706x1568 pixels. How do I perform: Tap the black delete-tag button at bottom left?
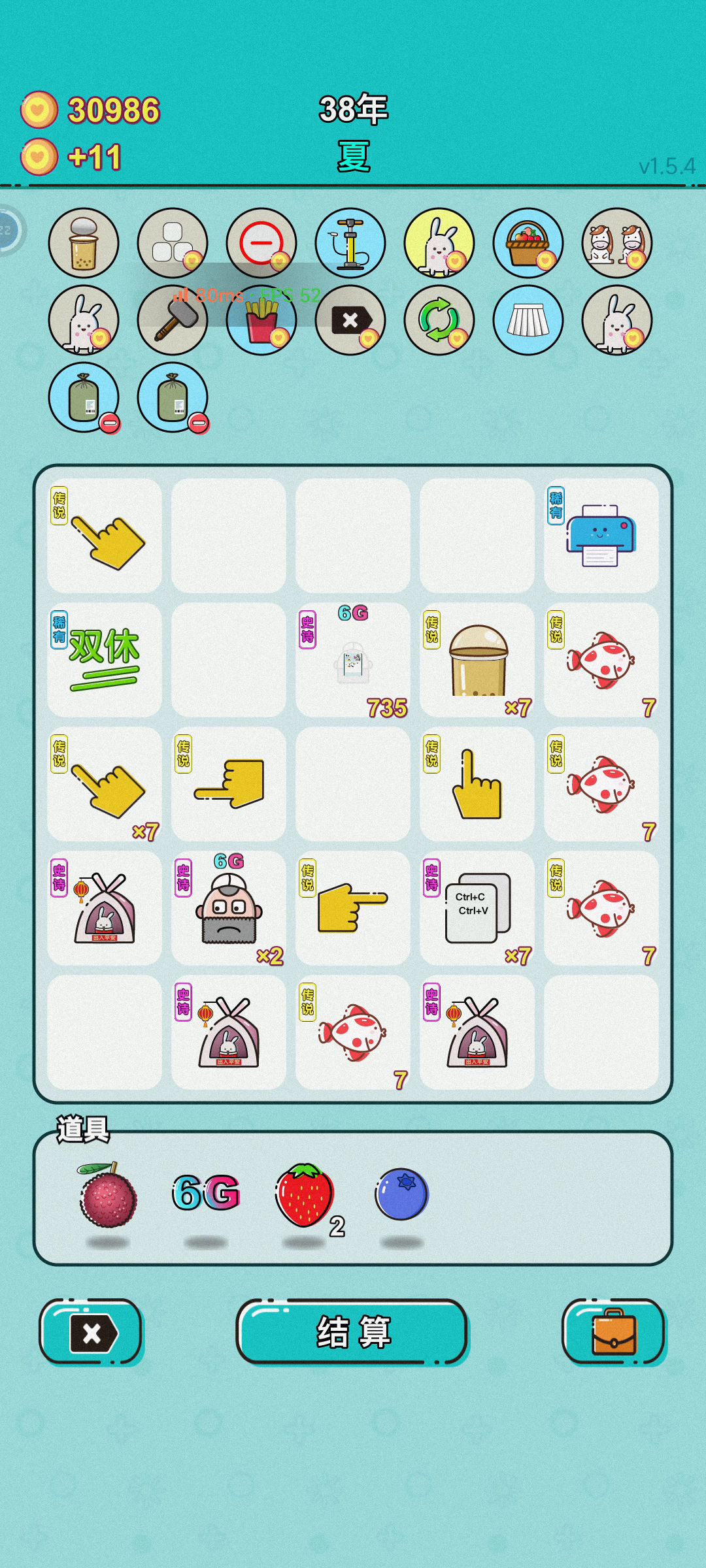pos(91,1331)
